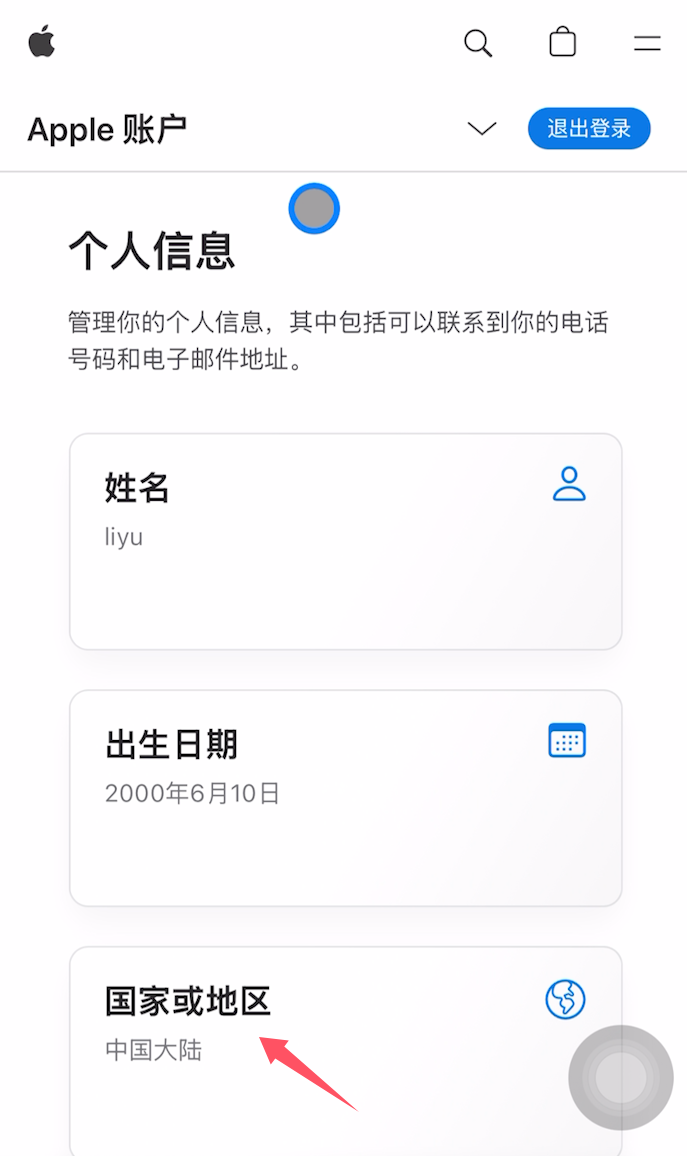The image size is (687, 1156).
Task: Open the 姓名 card
Action: tap(345, 541)
